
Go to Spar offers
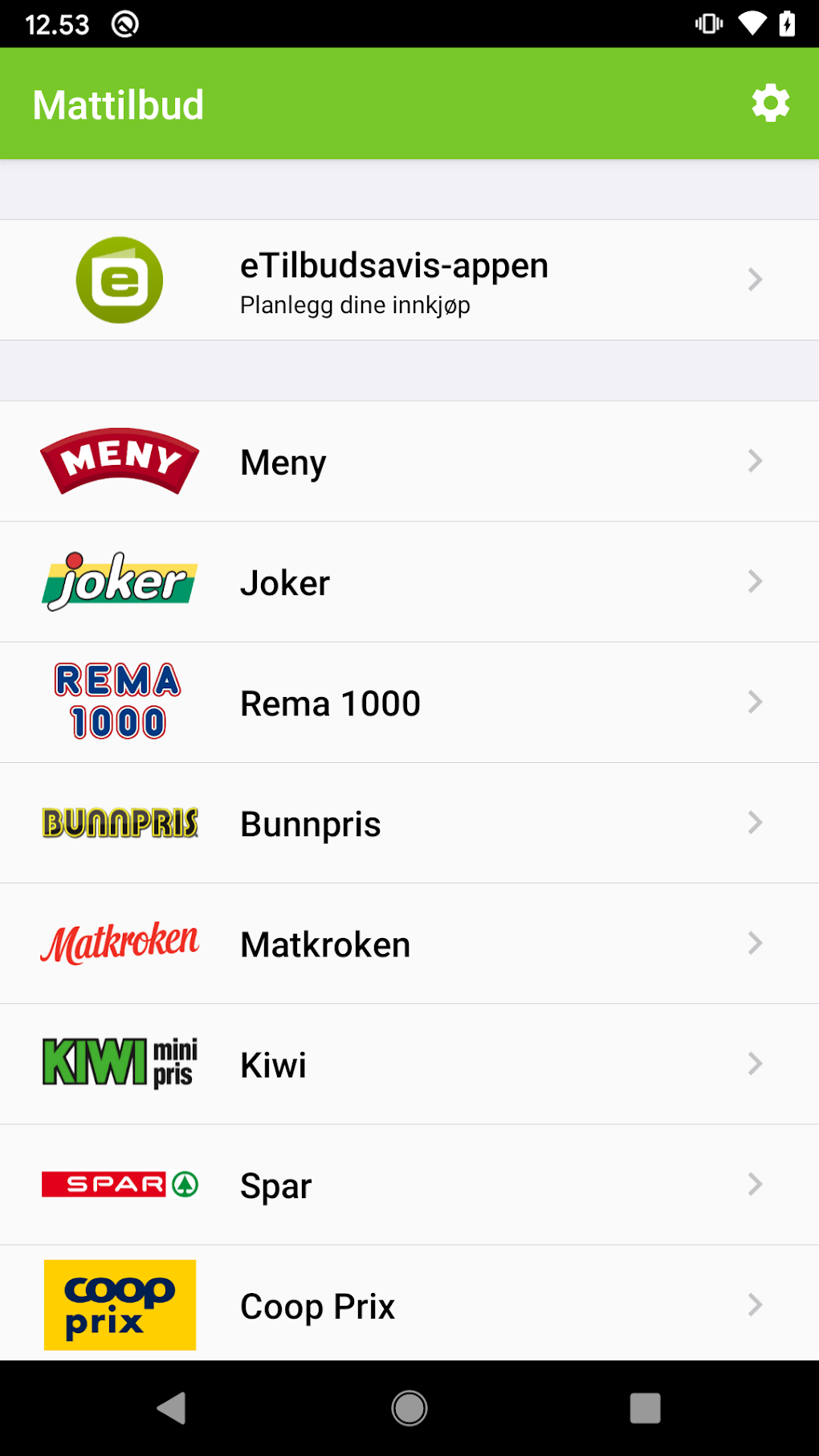409,1185
